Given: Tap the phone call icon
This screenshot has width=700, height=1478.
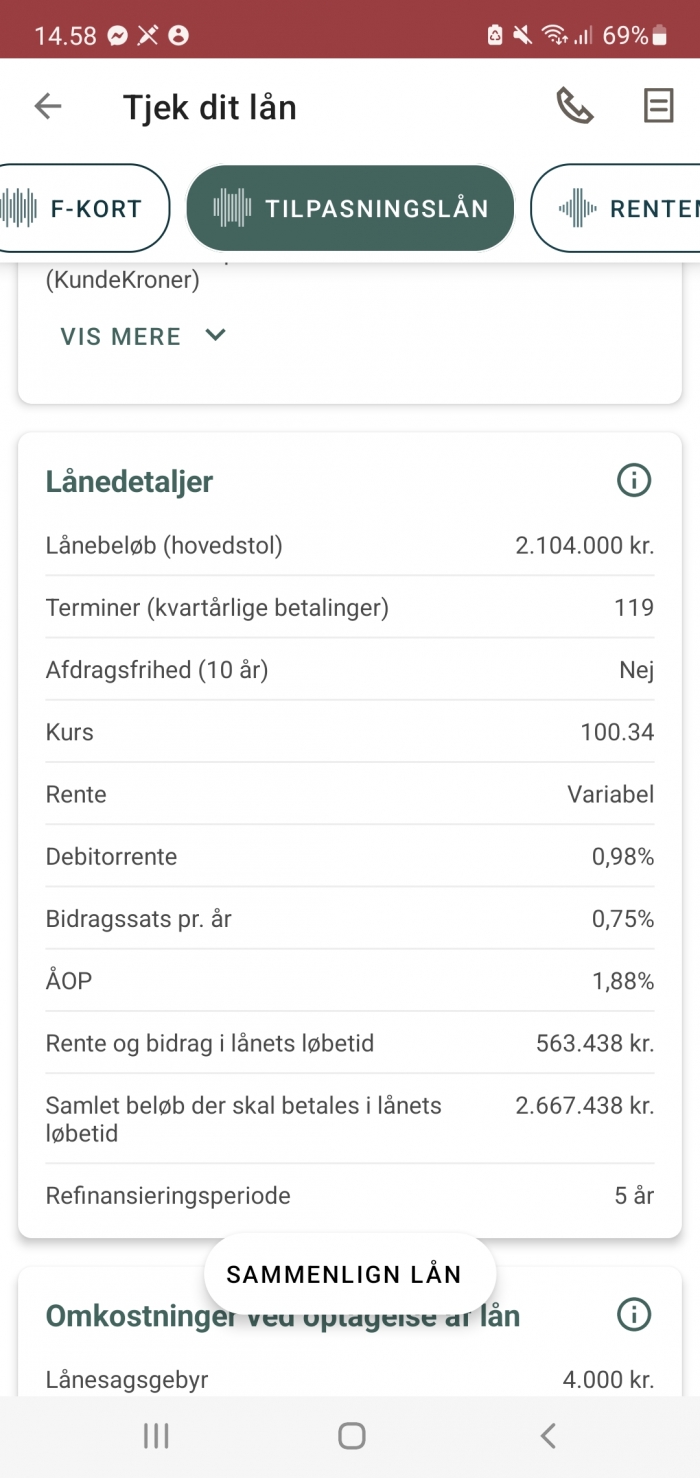Looking at the screenshot, I should pyautogui.click(x=574, y=106).
